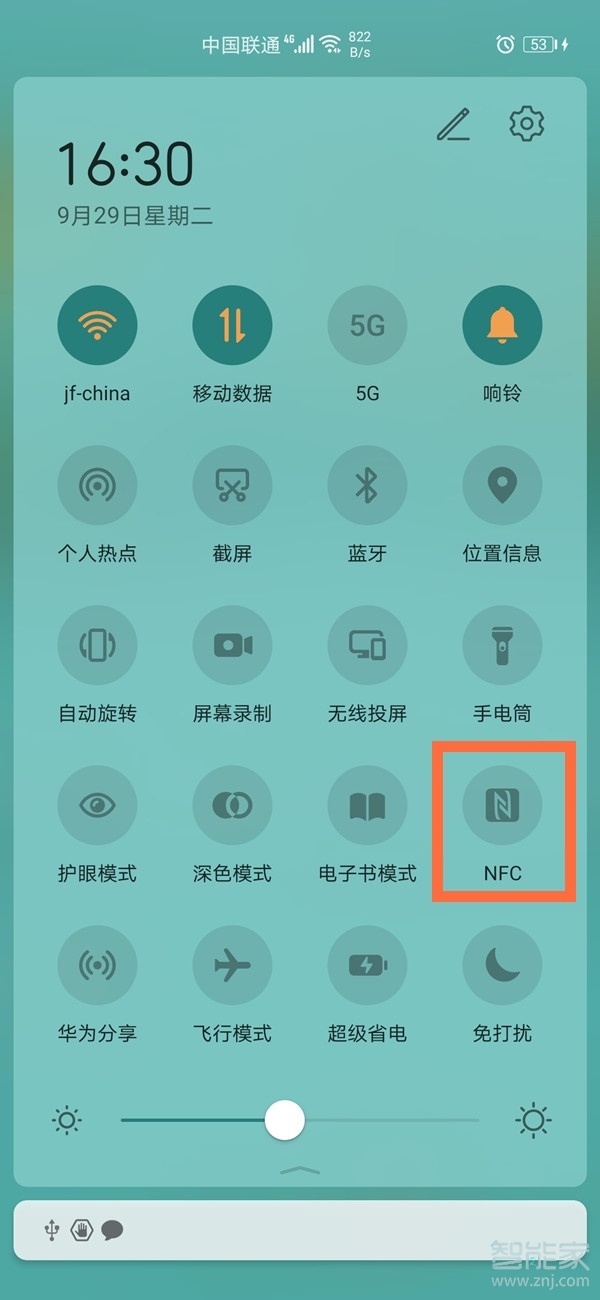Start 屏幕录制 screen recording

click(x=232, y=645)
